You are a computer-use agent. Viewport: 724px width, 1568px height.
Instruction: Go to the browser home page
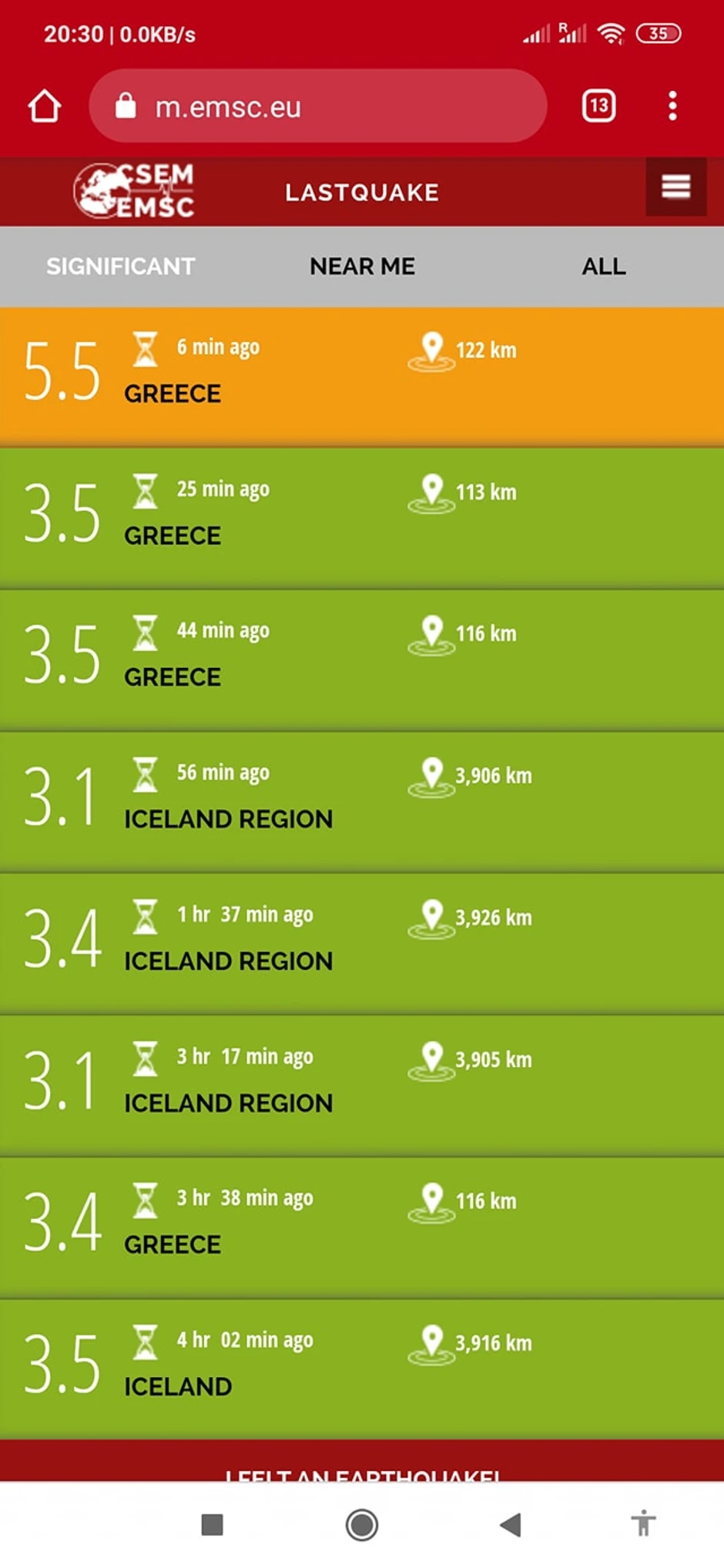coord(44,106)
